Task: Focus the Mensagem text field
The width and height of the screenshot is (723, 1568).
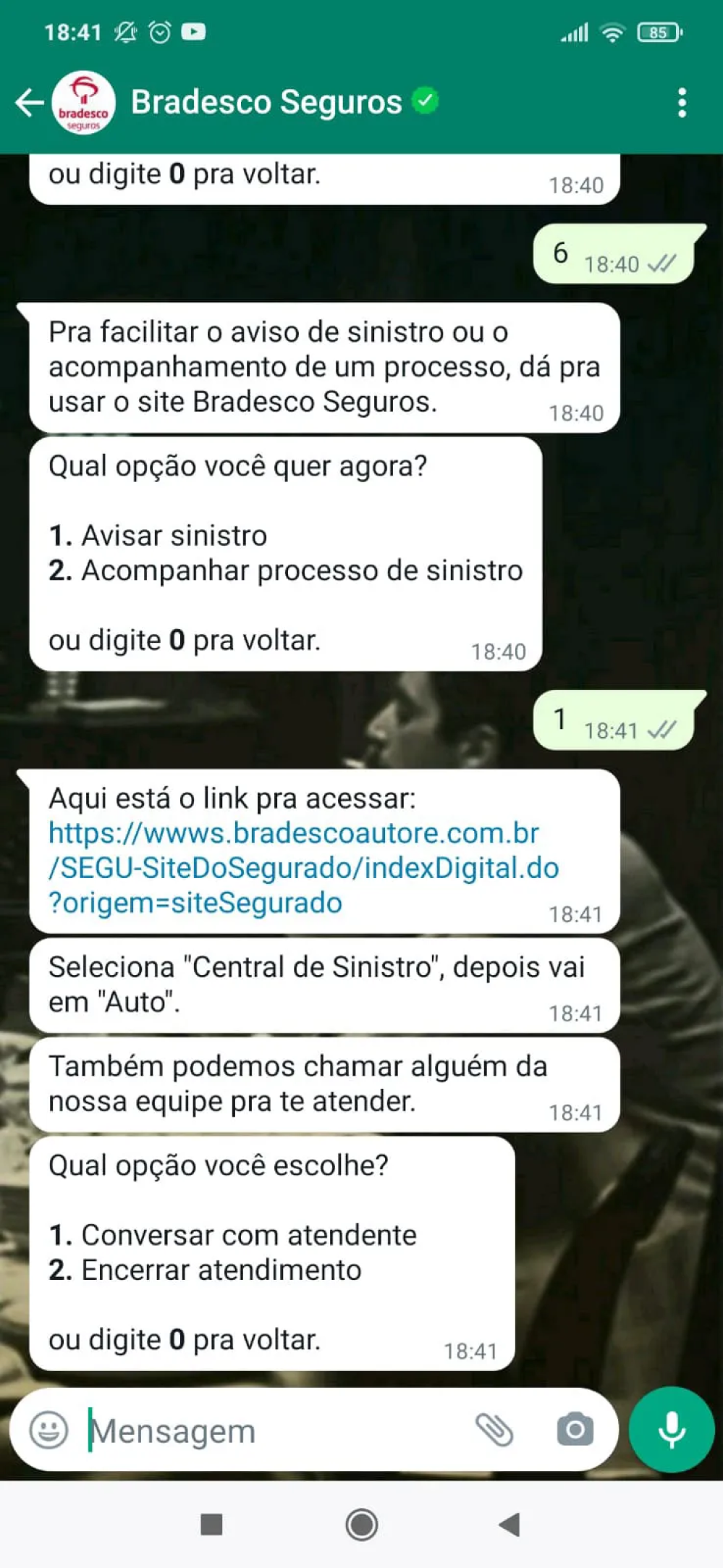Action: [275, 1431]
